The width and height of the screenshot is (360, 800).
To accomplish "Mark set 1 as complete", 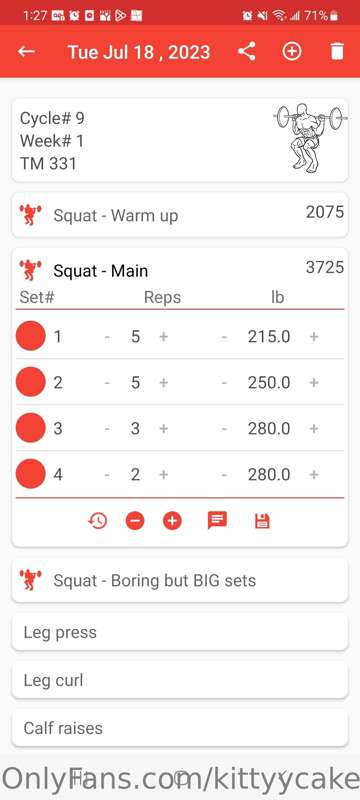I will [x=31, y=336].
